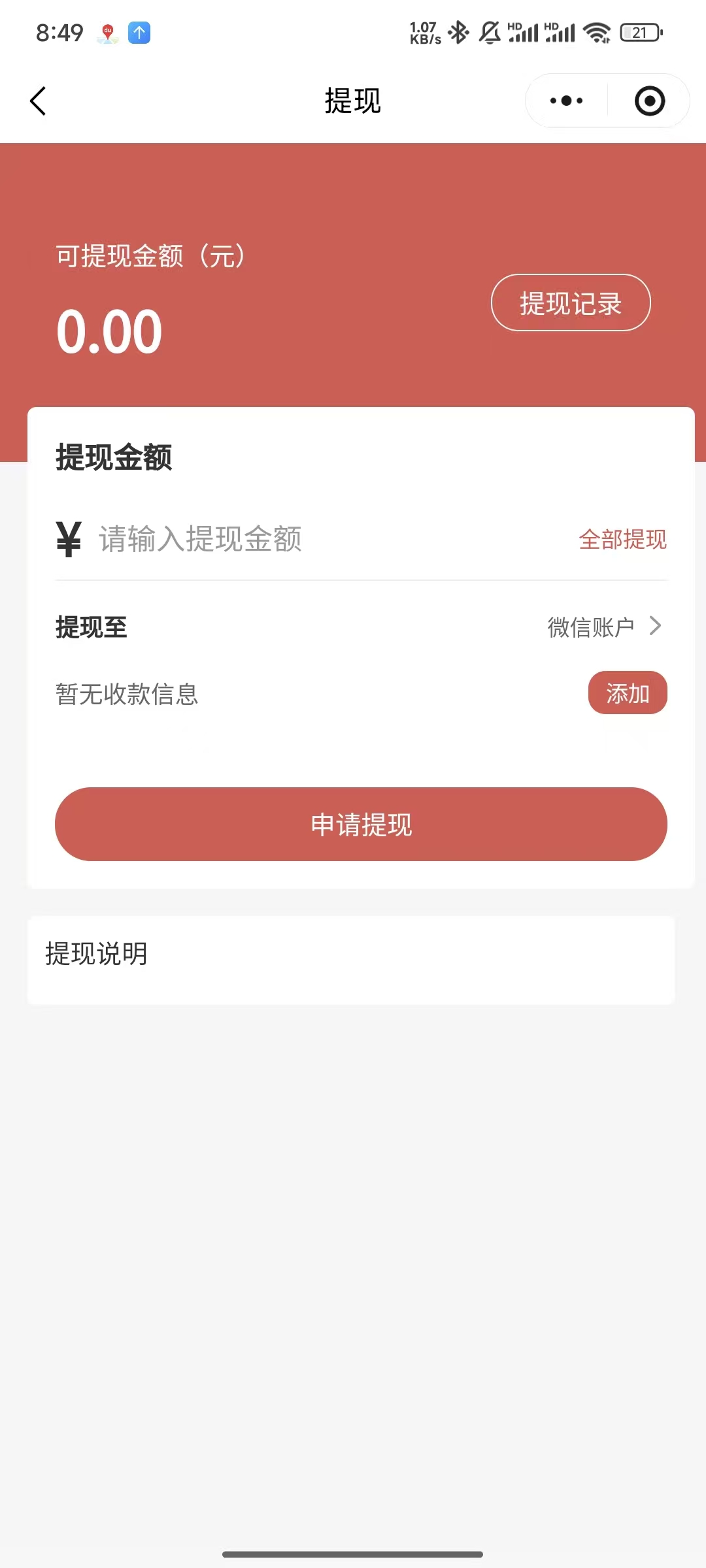Submit with the 申请提现 button
This screenshot has height=1568, width=706.
click(x=361, y=825)
